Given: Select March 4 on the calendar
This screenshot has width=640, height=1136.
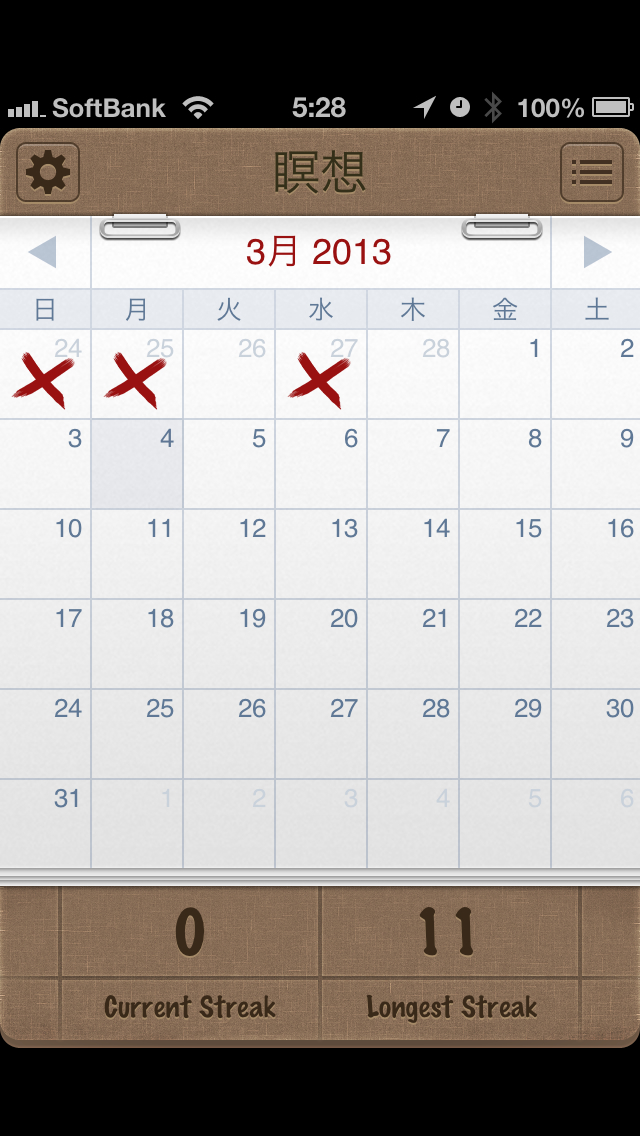Looking at the screenshot, I should click(137, 464).
